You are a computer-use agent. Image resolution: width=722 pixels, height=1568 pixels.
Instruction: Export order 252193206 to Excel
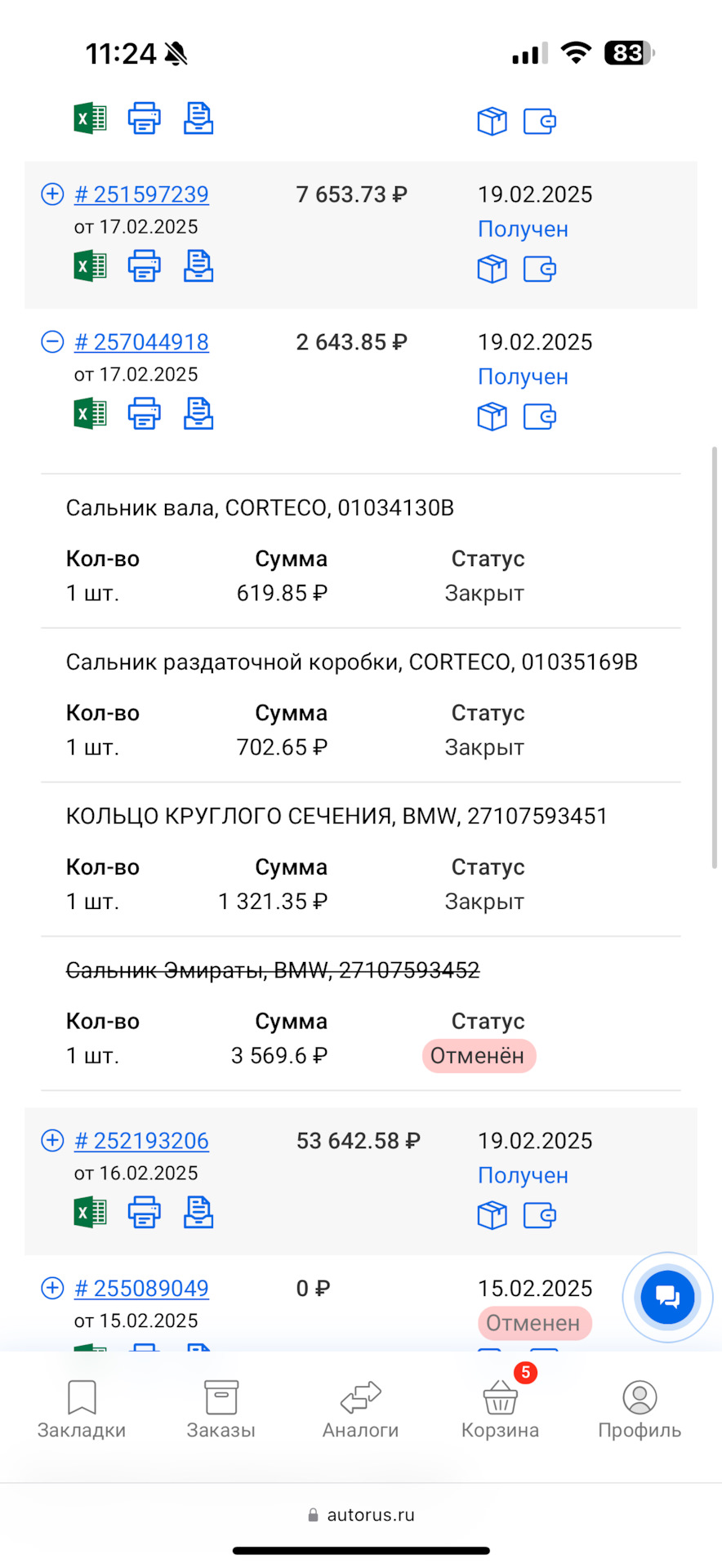(90, 1212)
